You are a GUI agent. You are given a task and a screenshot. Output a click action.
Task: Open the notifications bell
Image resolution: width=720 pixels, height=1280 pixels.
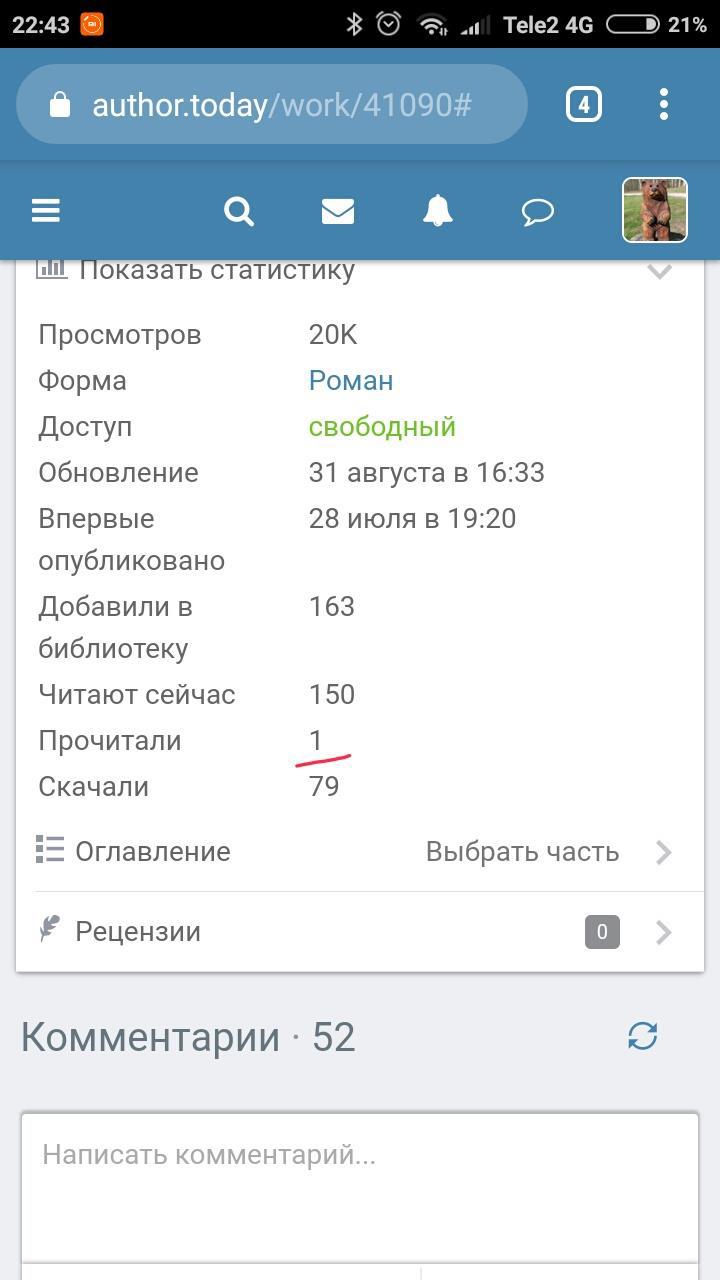(438, 211)
